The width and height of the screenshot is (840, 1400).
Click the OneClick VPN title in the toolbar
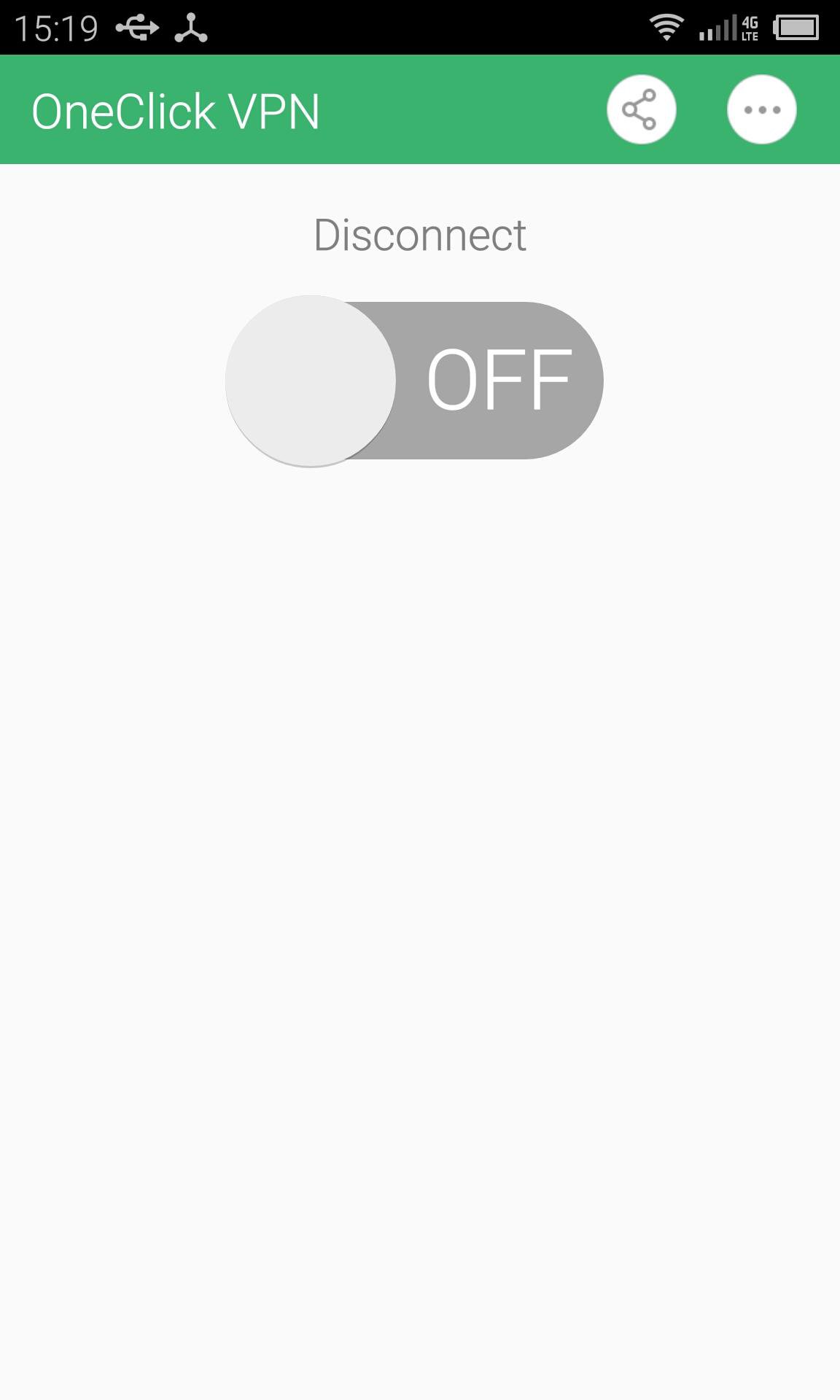tap(176, 110)
